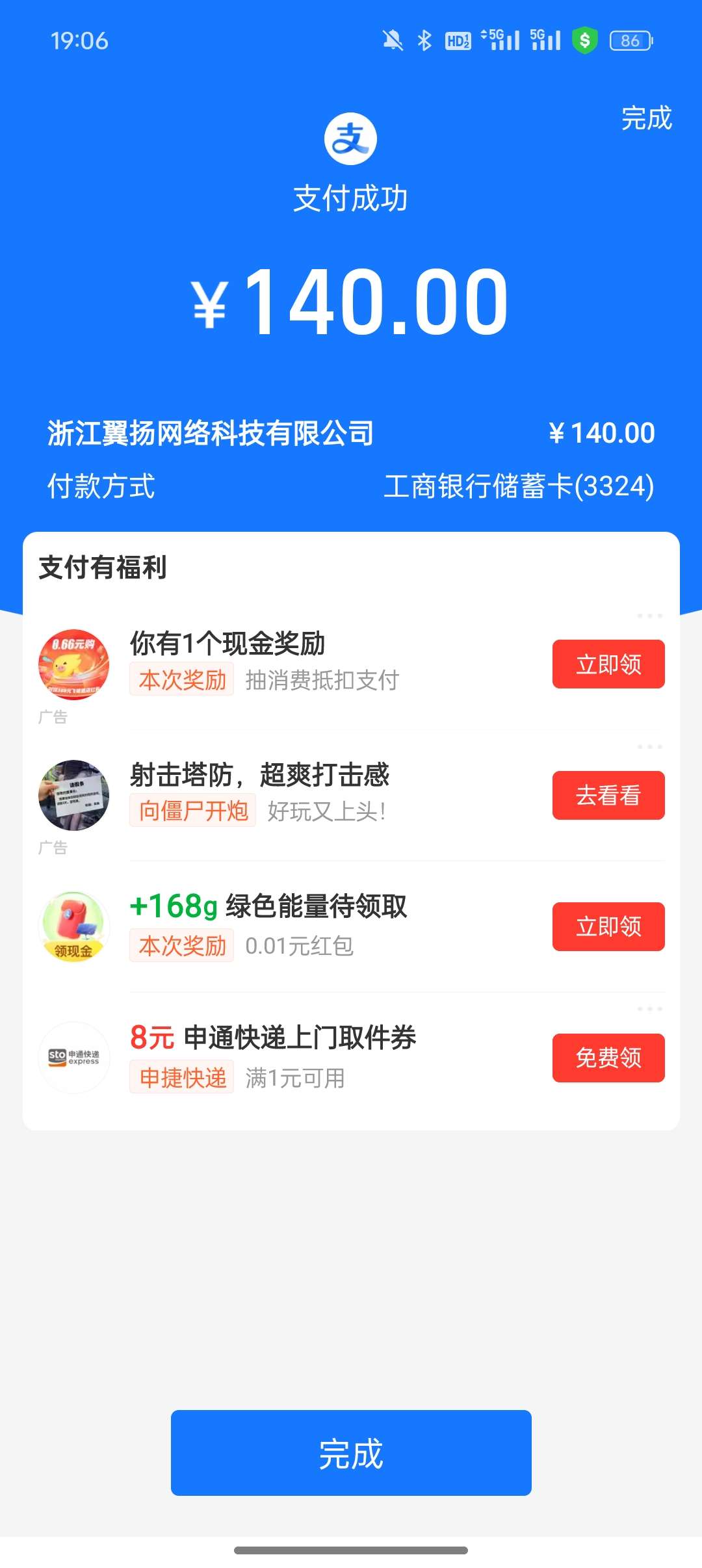Image resolution: width=702 pixels, height=1568 pixels.
Task: Open the three-dot menu on the 现金奖励 offer
Action: click(649, 616)
